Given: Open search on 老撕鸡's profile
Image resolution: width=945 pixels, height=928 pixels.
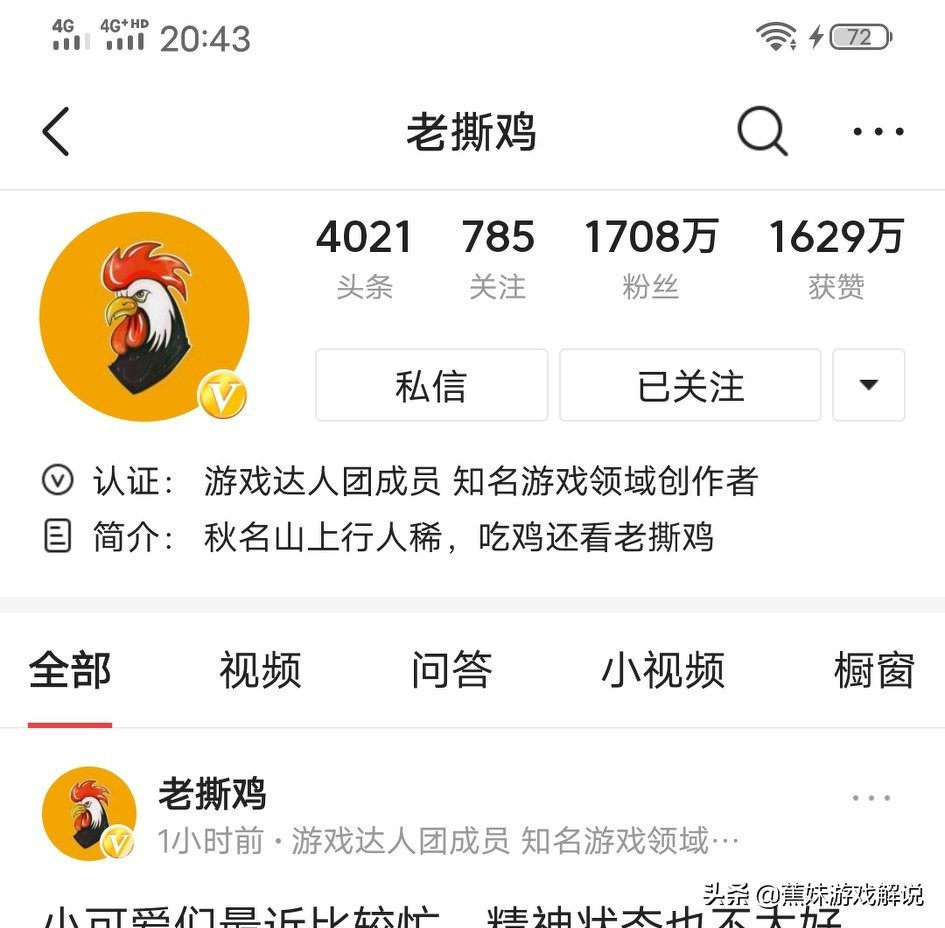Looking at the screenshot, I should click(x=762, y=131).
